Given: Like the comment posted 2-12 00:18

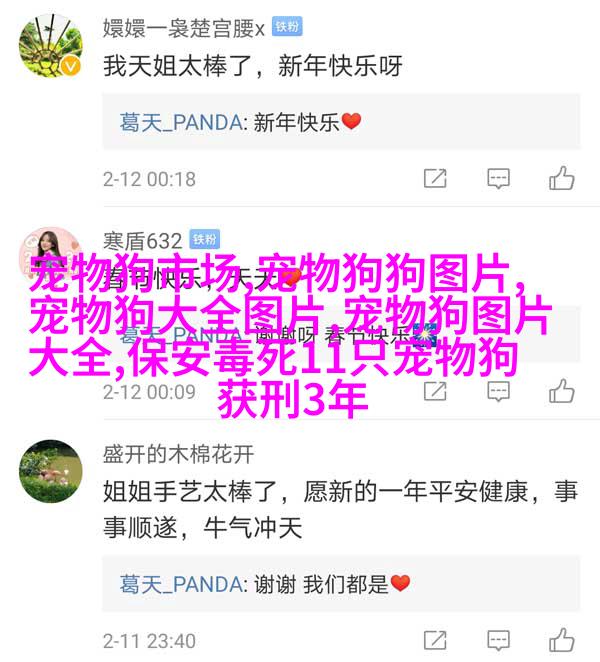Looking at the screenshot, I should [x=561, y=179].
